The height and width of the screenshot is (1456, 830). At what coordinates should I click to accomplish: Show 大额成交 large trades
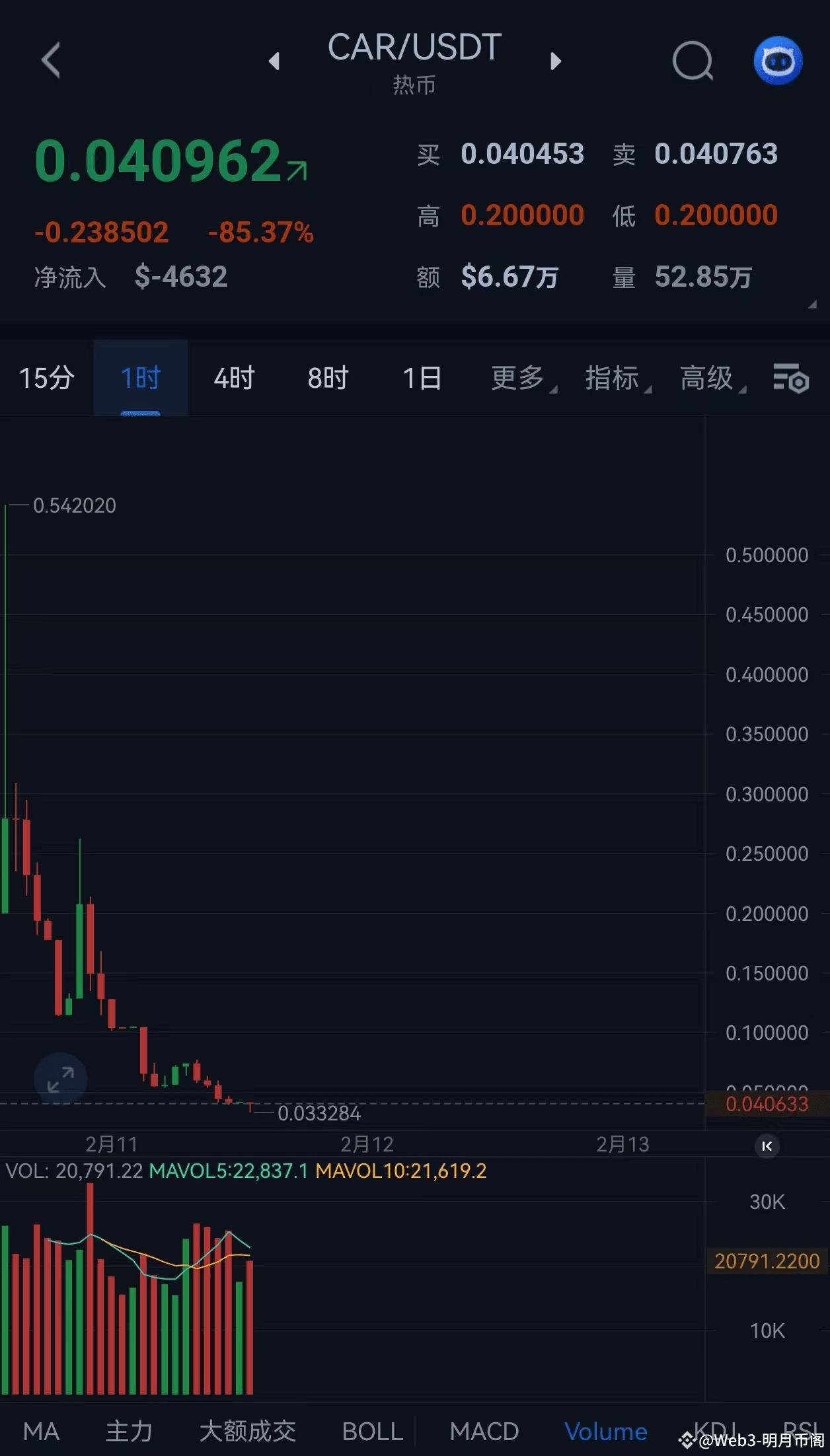(248, 1432)
